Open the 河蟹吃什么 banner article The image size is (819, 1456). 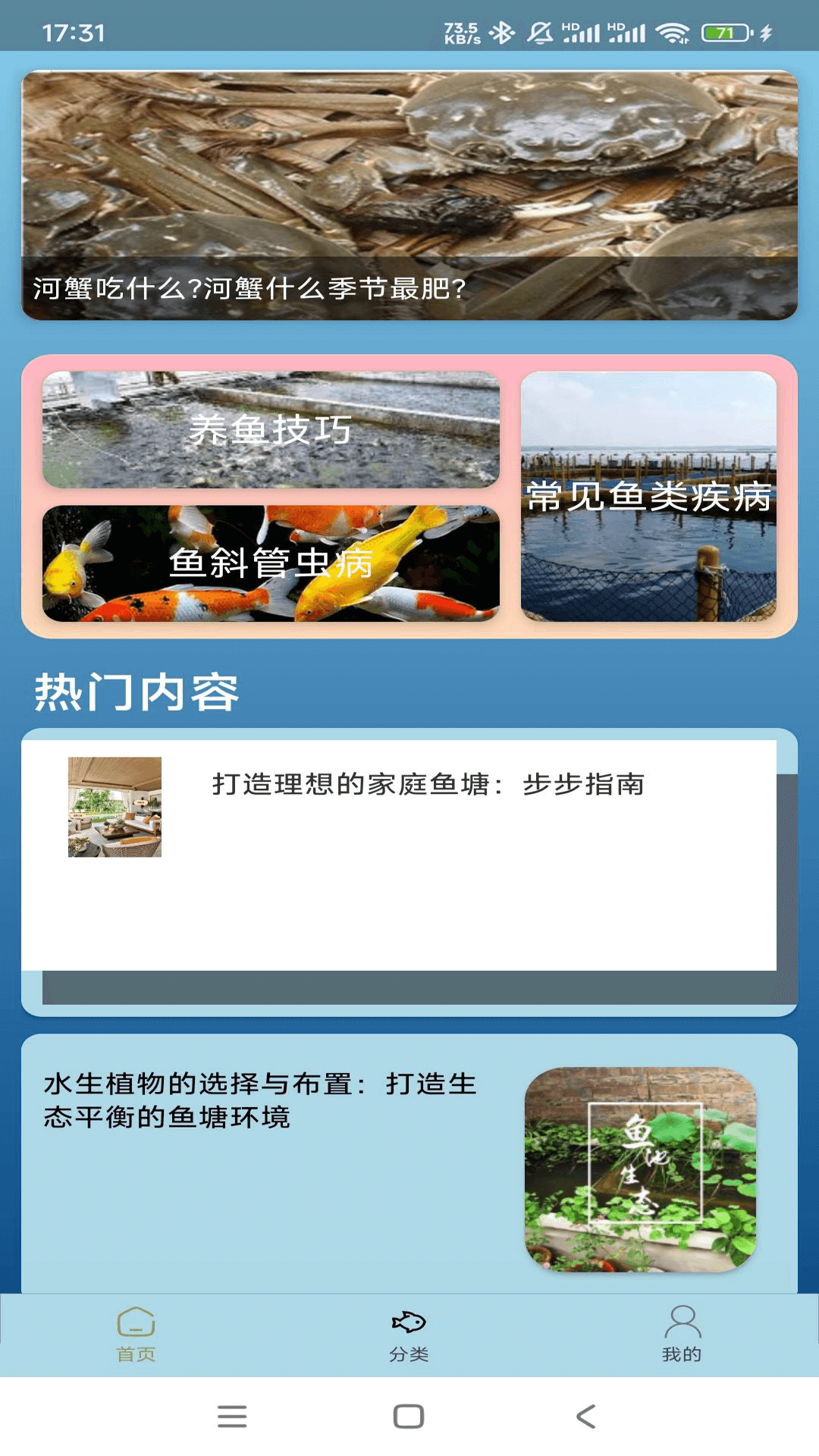[x=409, y=195]
